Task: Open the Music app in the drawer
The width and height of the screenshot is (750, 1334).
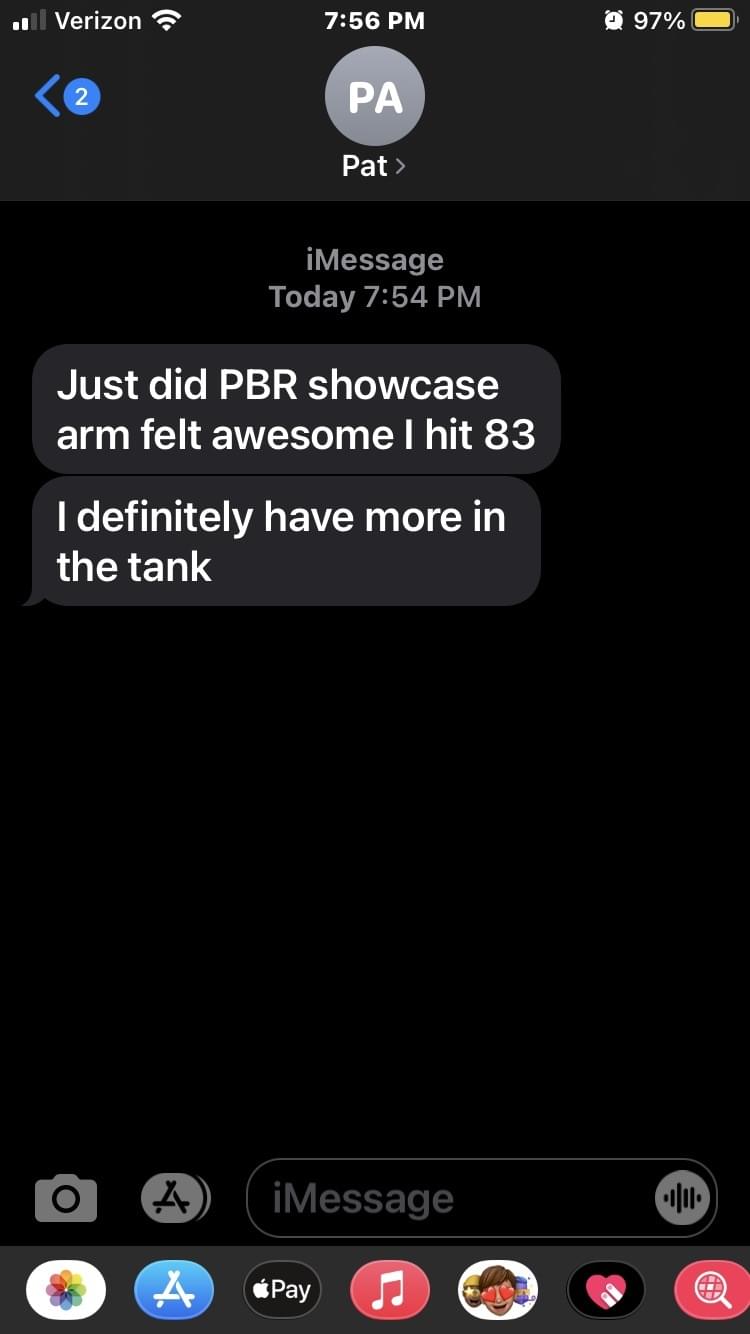Action: click(390, 1290)
